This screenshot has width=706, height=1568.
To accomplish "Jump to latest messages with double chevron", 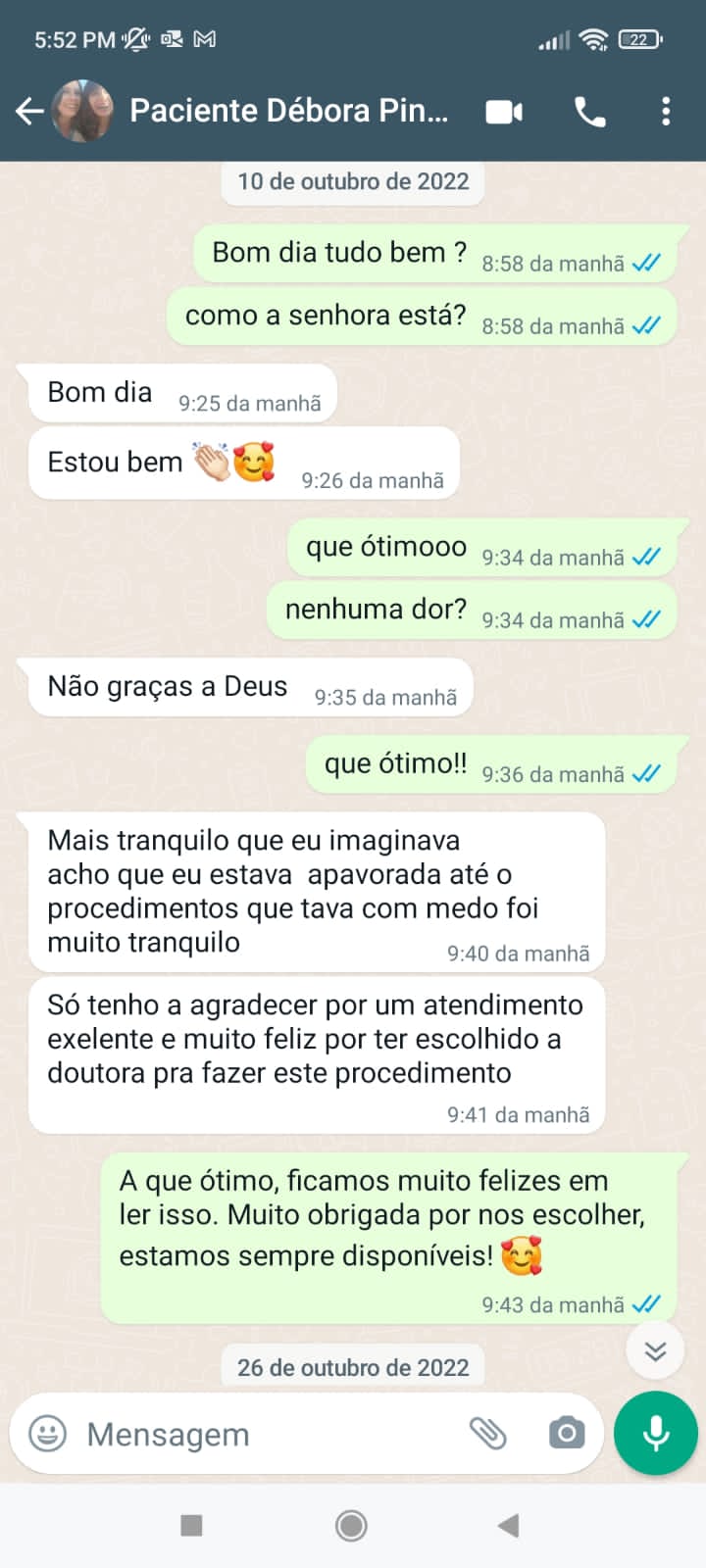I will coord(655,1349).
